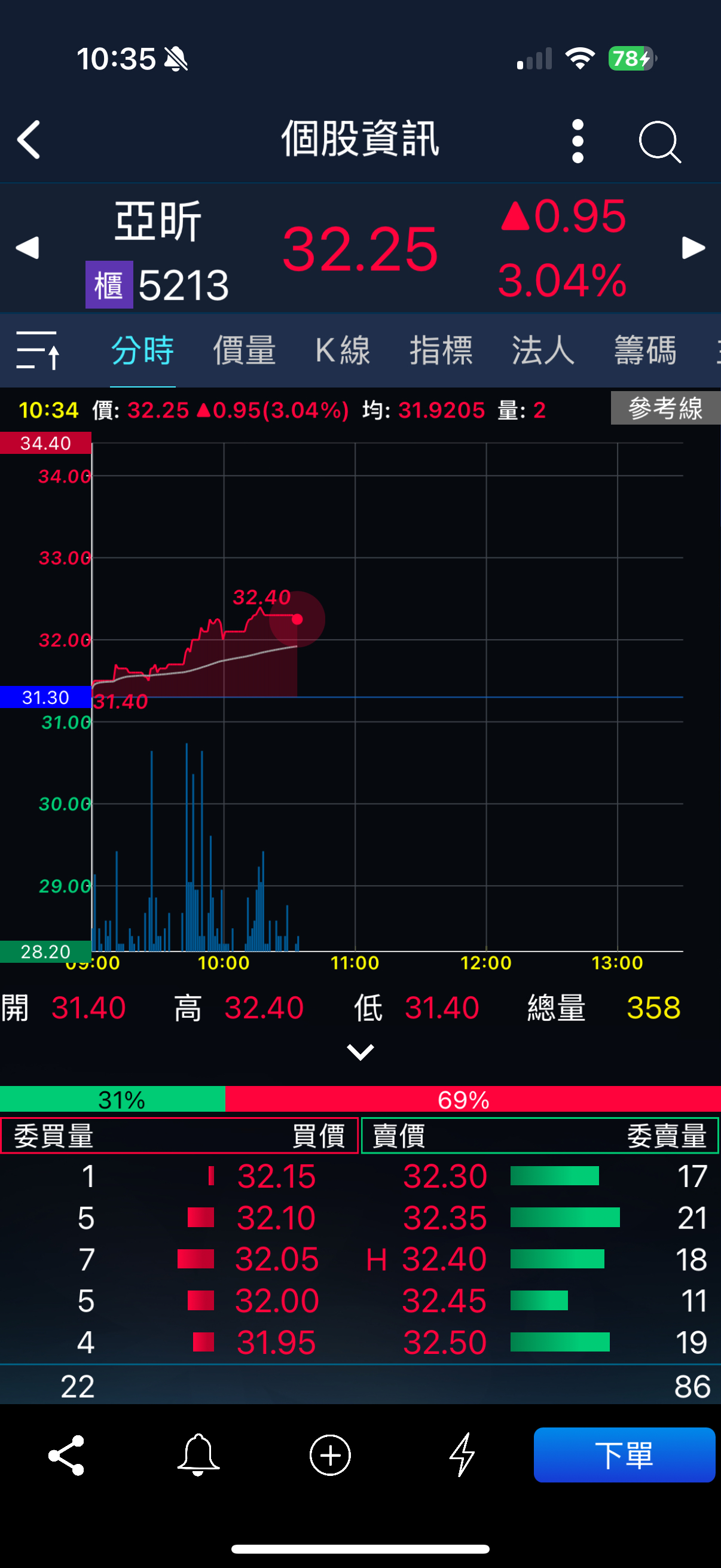Share this stock

point(66,1456)
